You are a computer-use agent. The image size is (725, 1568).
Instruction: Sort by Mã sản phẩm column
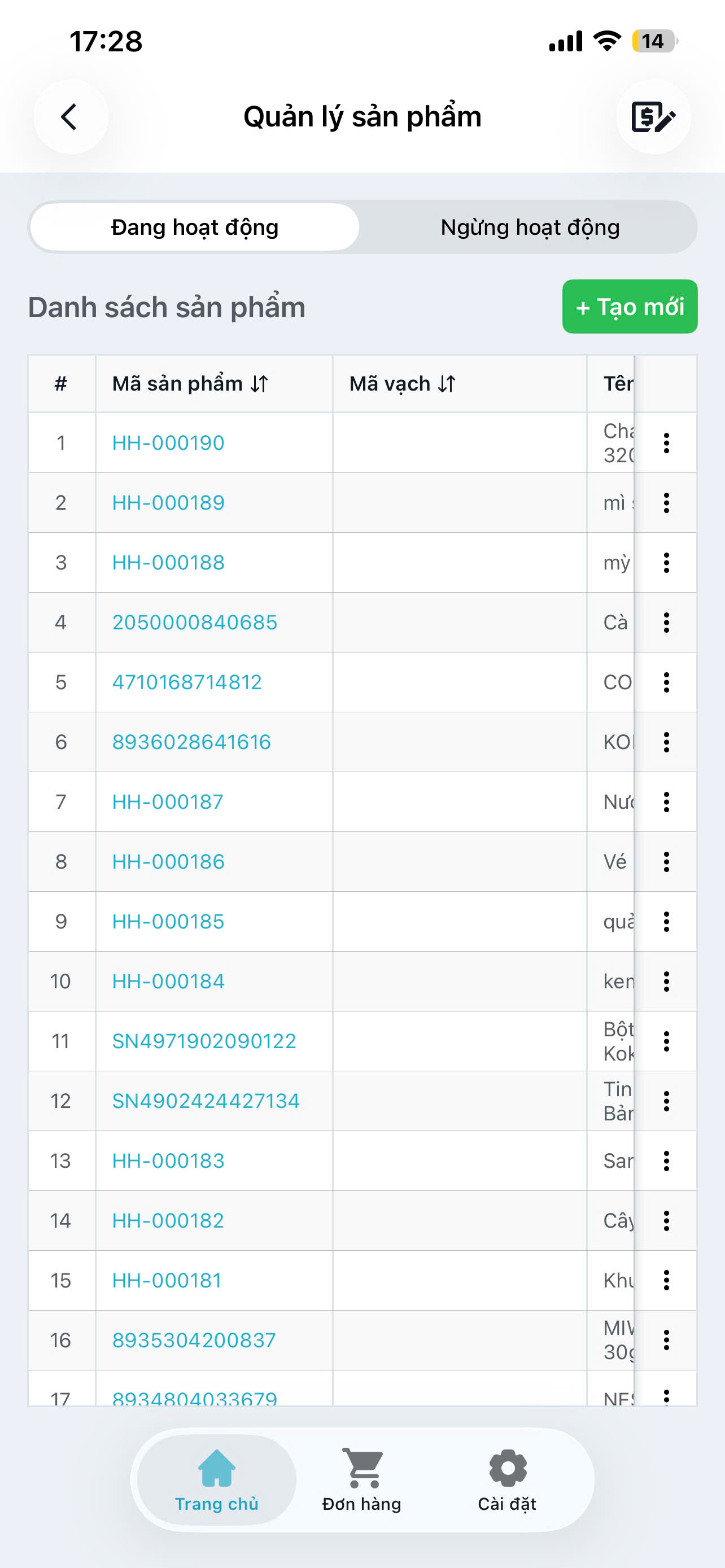coord(259,384)
